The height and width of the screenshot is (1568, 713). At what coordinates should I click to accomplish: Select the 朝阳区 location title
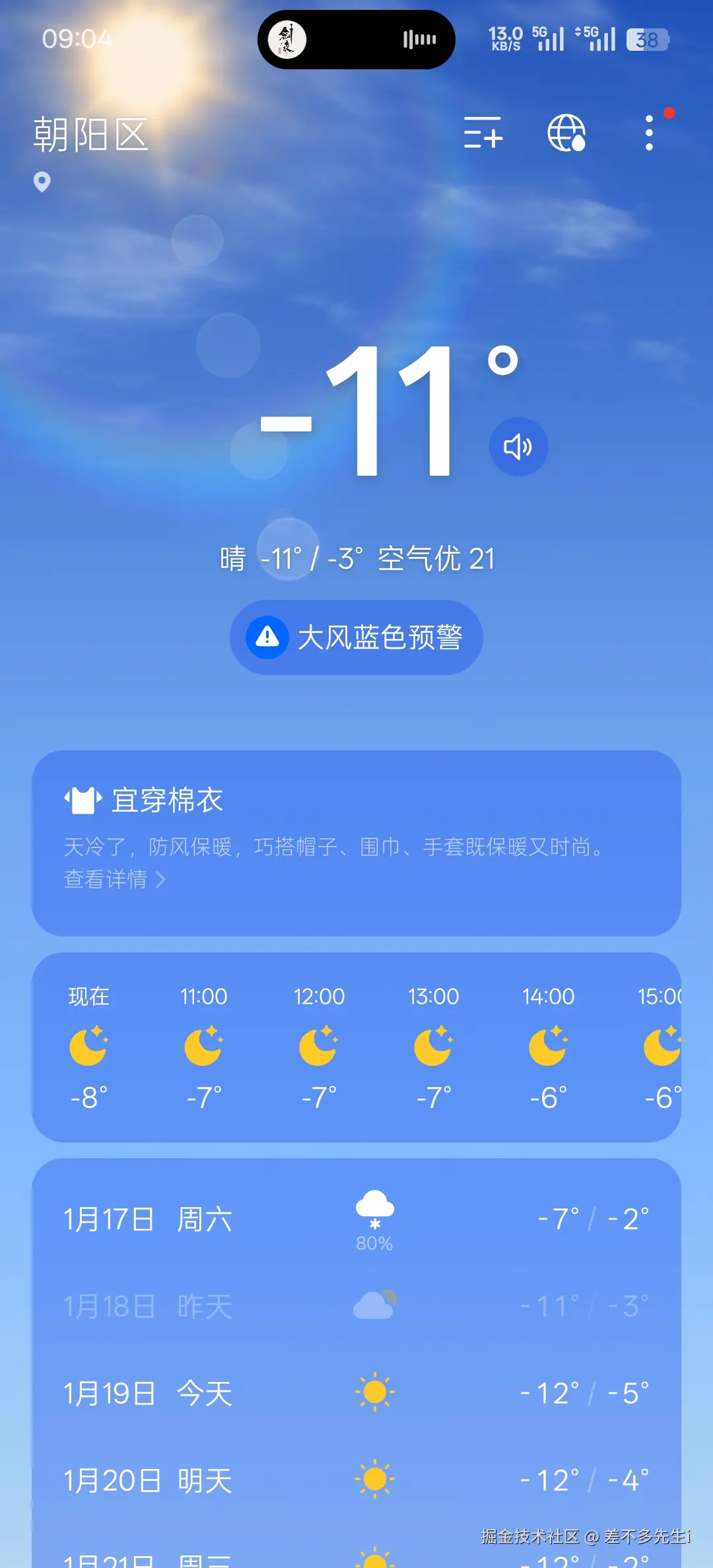coord(91,135)
